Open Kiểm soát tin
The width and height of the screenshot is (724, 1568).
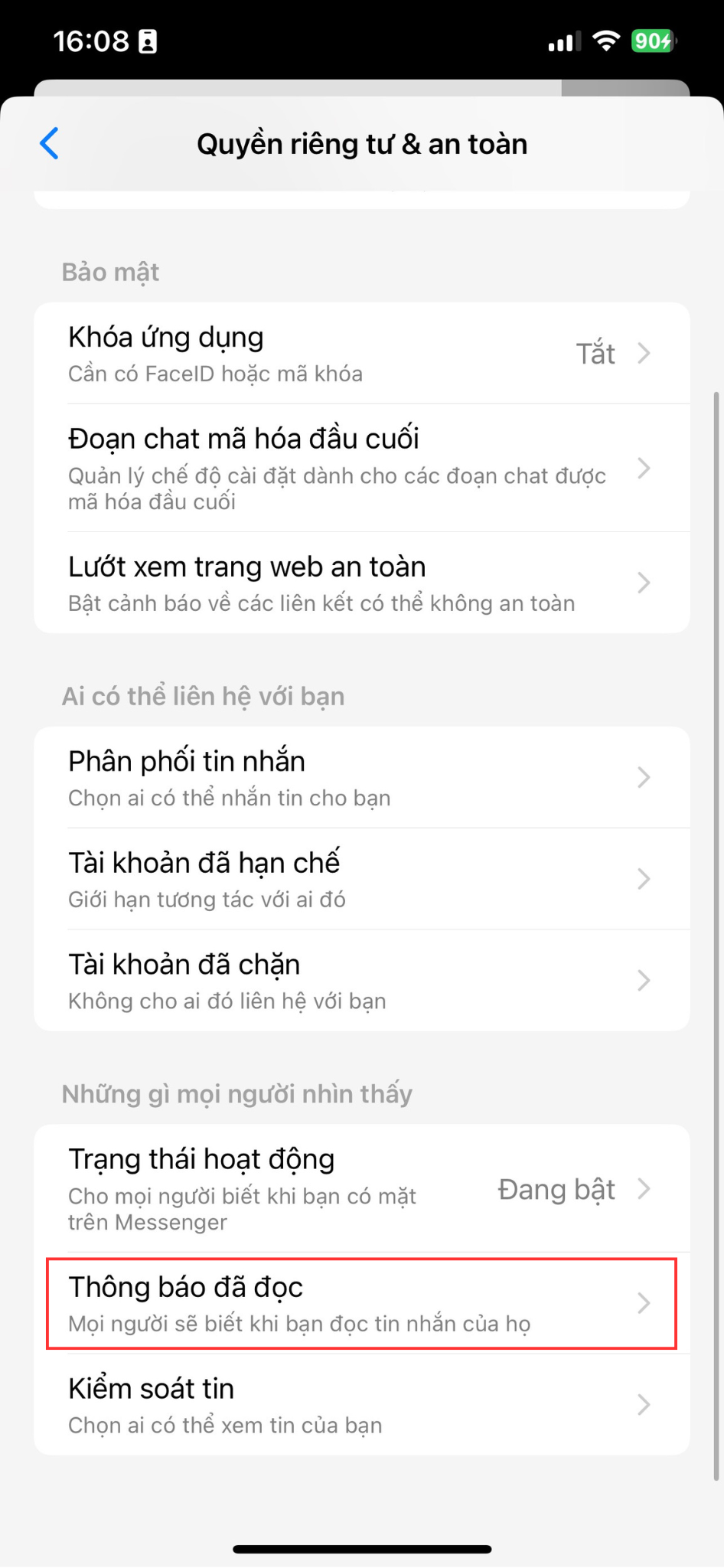click(361, 1405)
